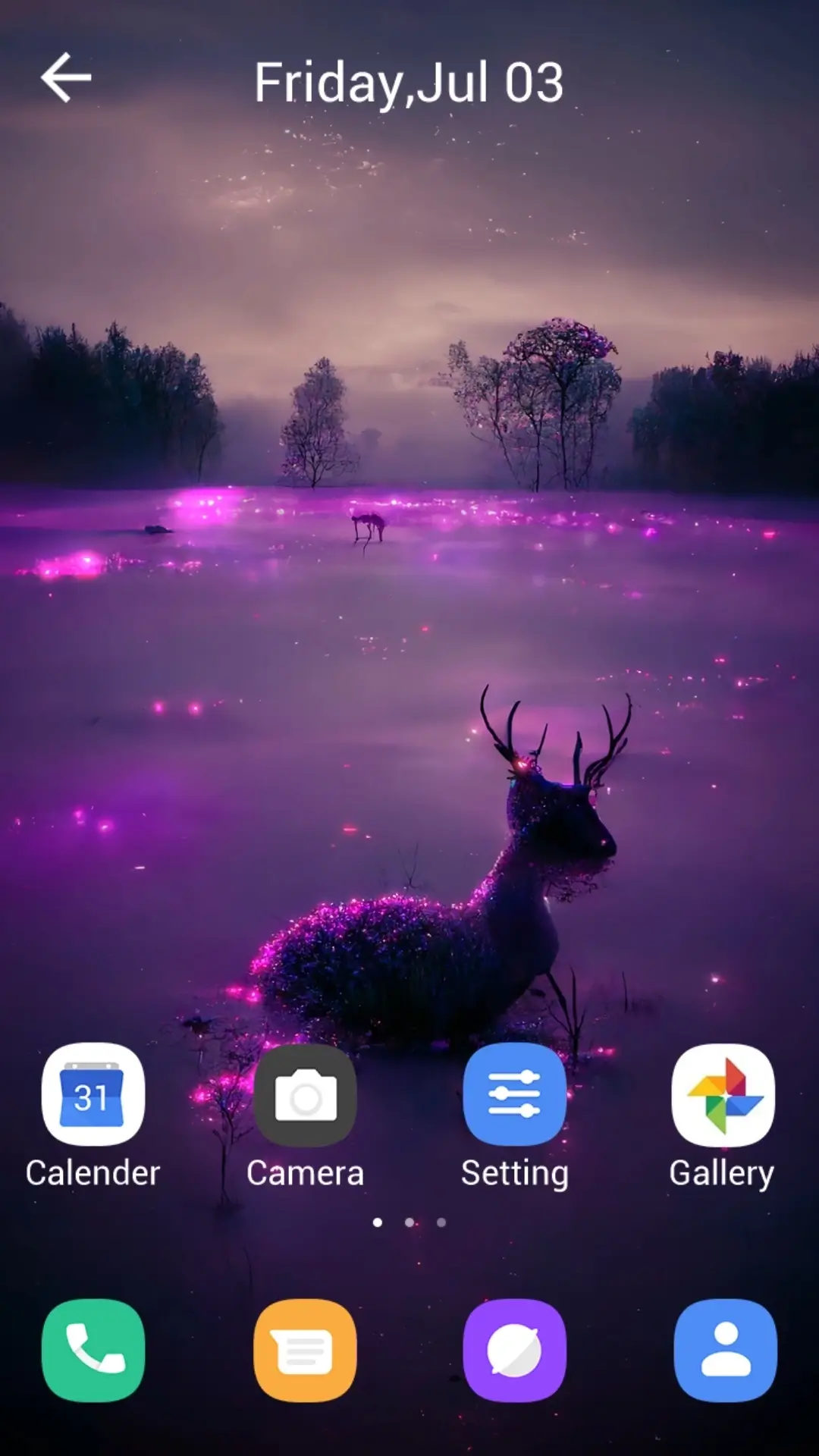Viewport: 819px width, 1456px height.
Task: Open the orange Messages app
Action: tap(305, 1351)
